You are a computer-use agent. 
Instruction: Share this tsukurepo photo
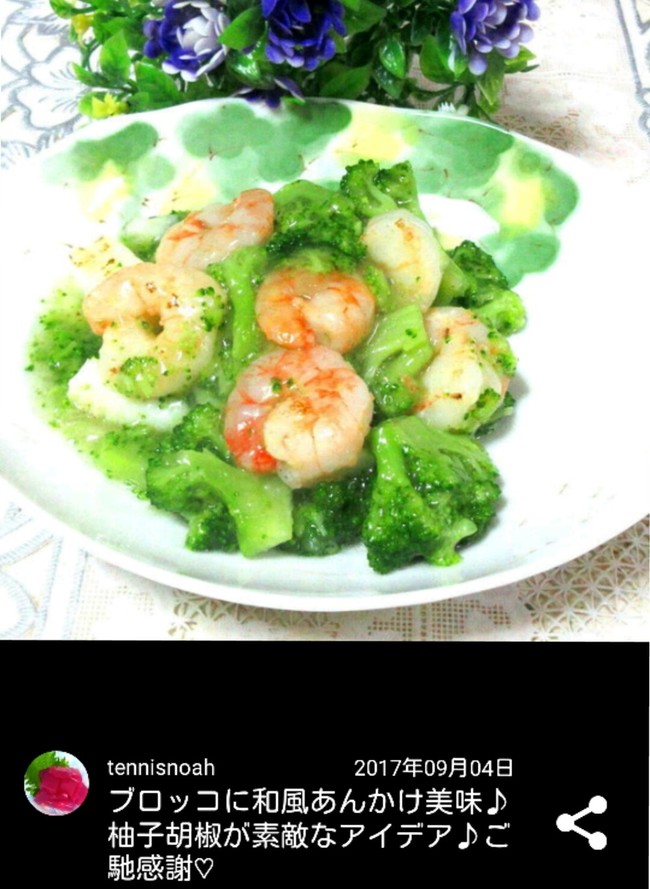(582, 822)
